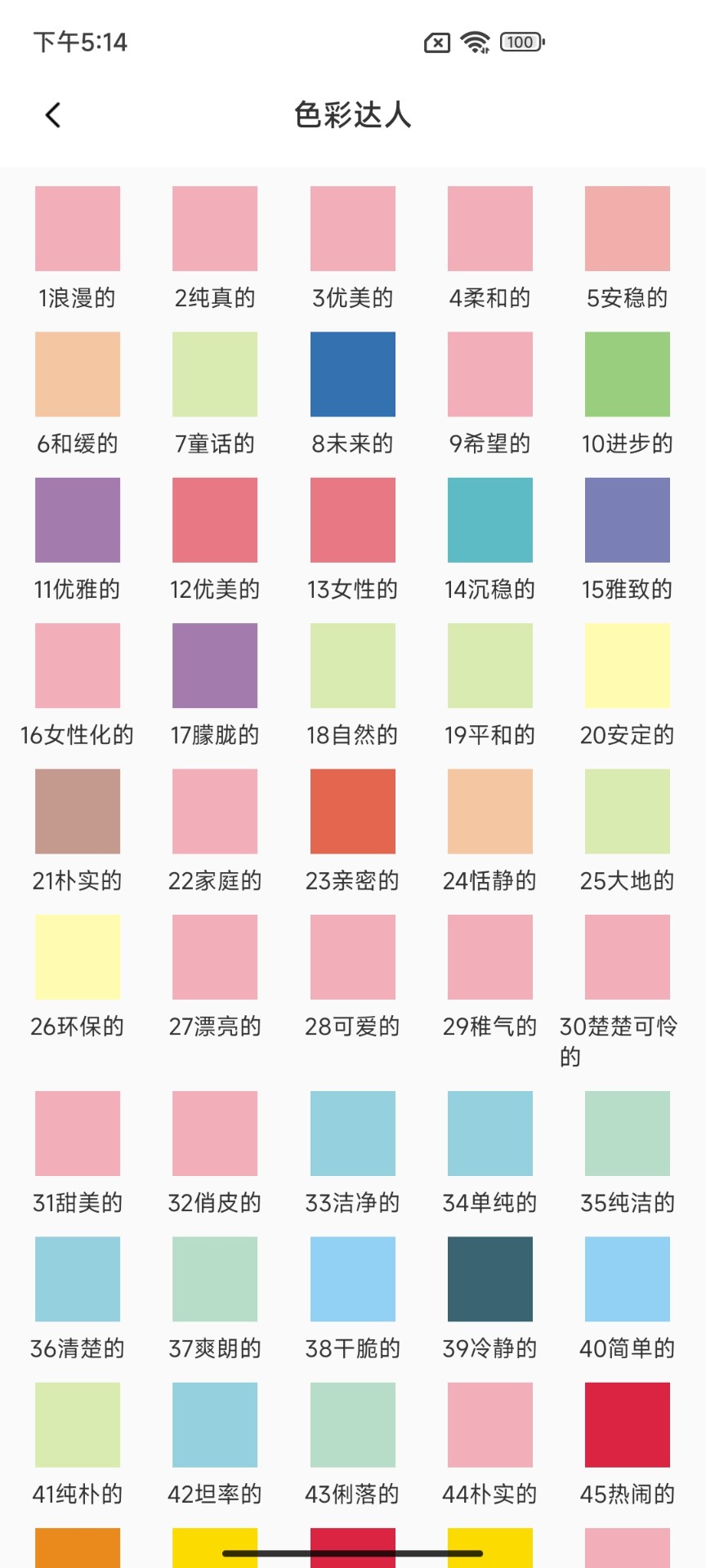Screen dimensions: 706x1568
Task: Tap the 色彩达人 title text
Action: pyautogui.click(x=353, y=115)
